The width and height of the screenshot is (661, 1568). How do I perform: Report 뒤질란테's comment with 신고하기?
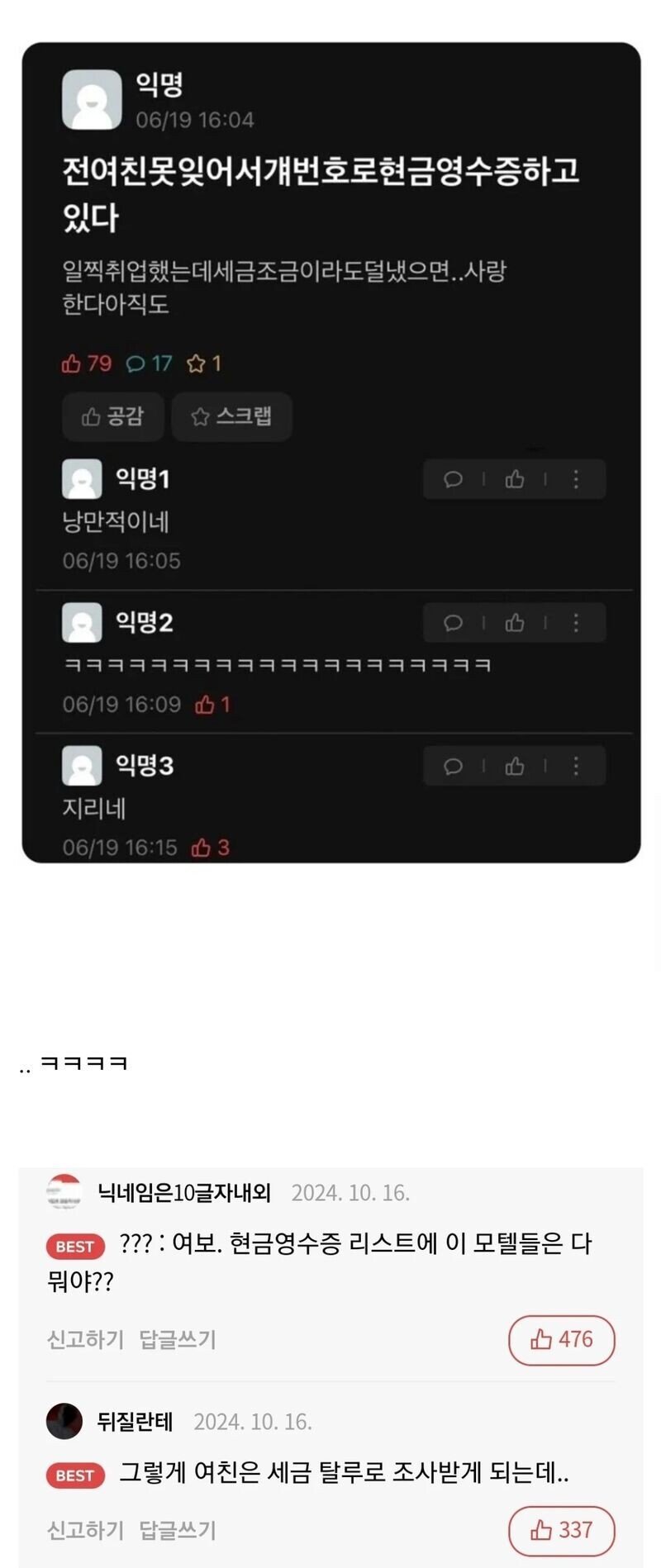85,1530
